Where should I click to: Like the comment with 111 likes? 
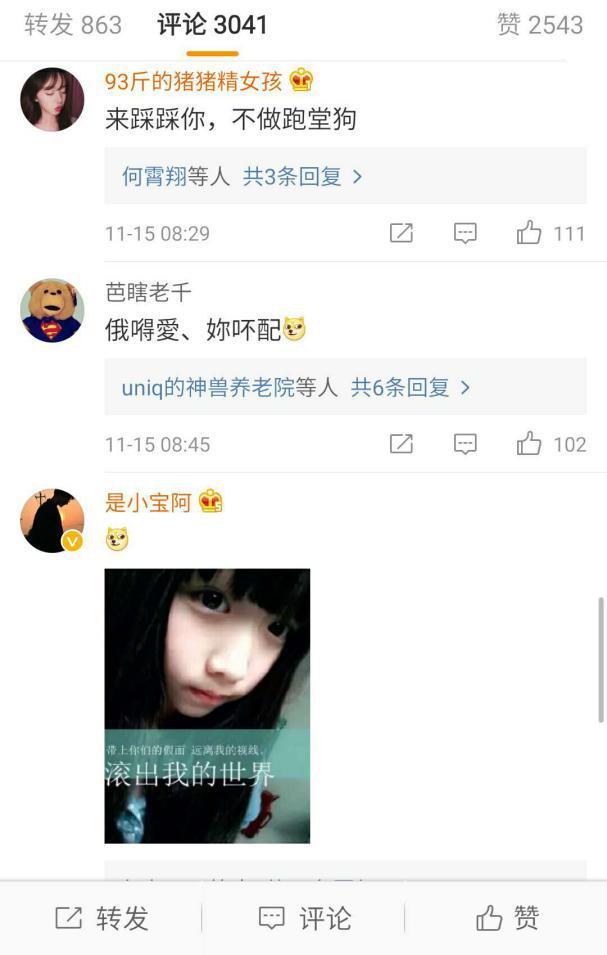[529, 234]
